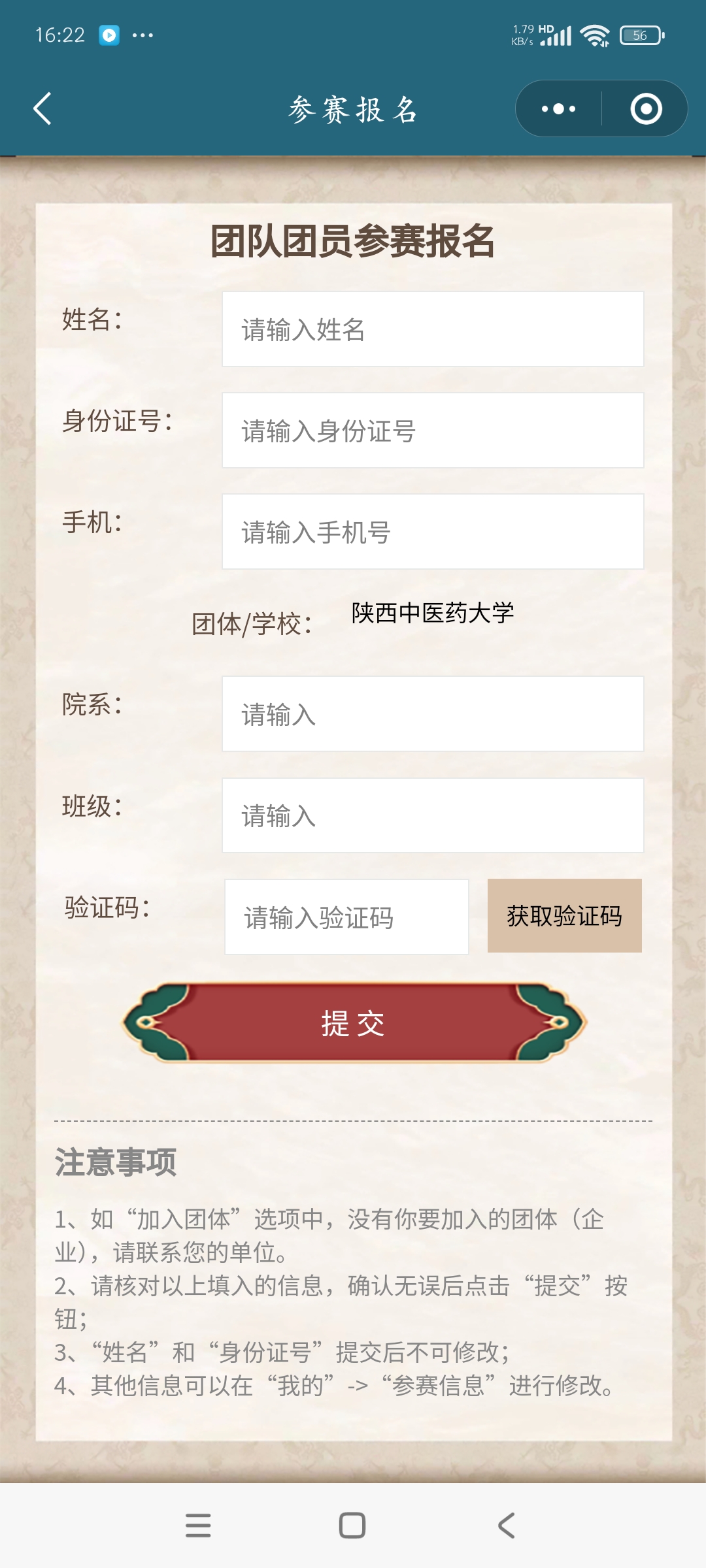Open the mini program more options menu

[x=558, y=108]
